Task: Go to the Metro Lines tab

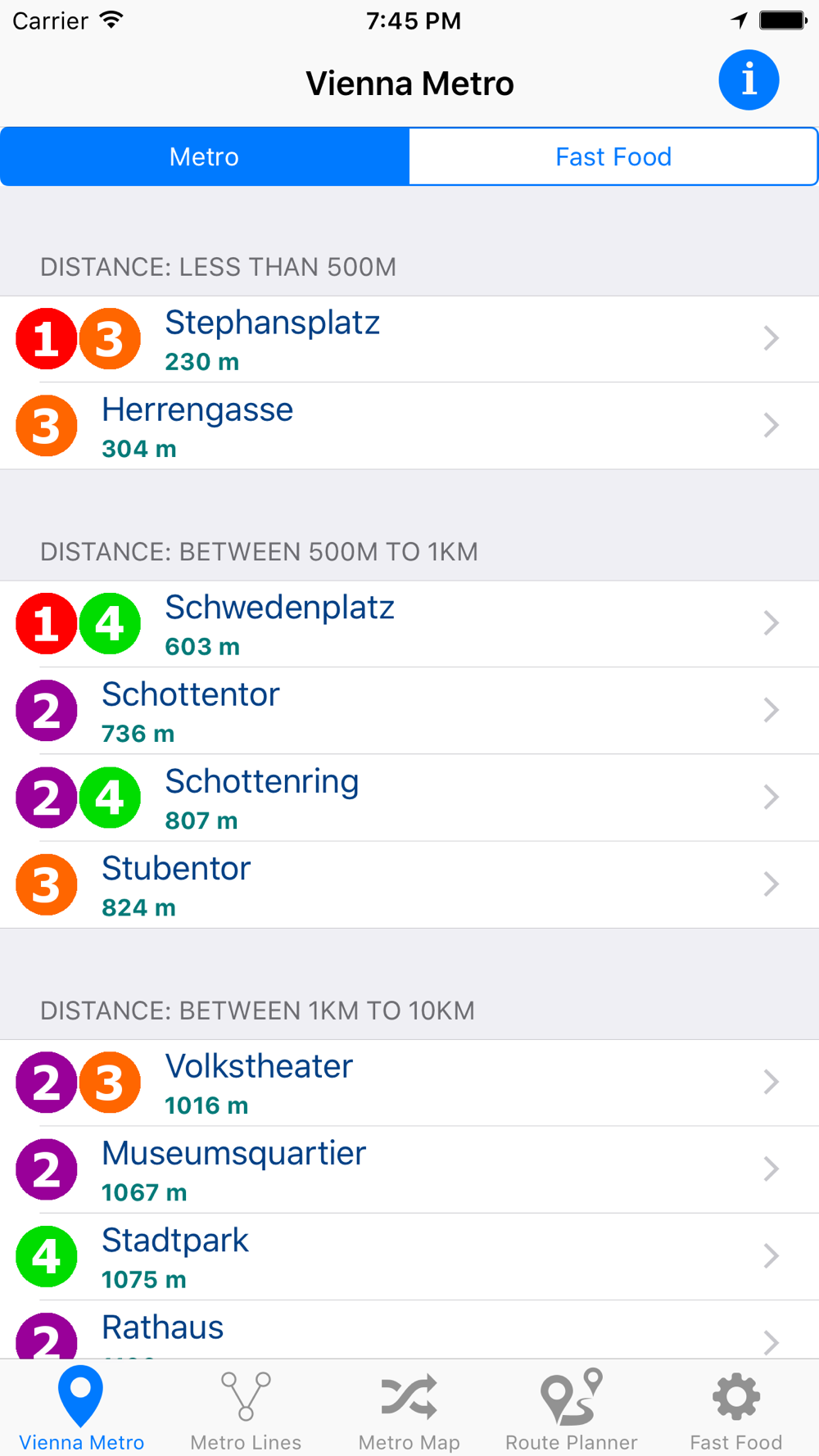Action: (246, 1409)
